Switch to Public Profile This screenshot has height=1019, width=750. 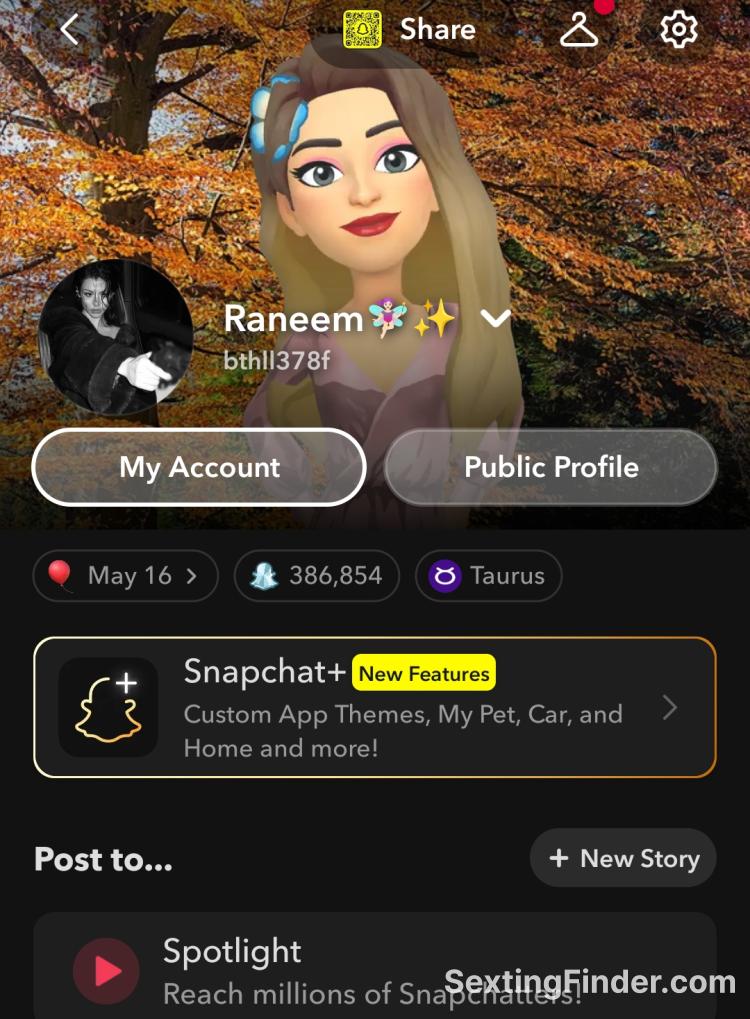[x=551, y=467]
